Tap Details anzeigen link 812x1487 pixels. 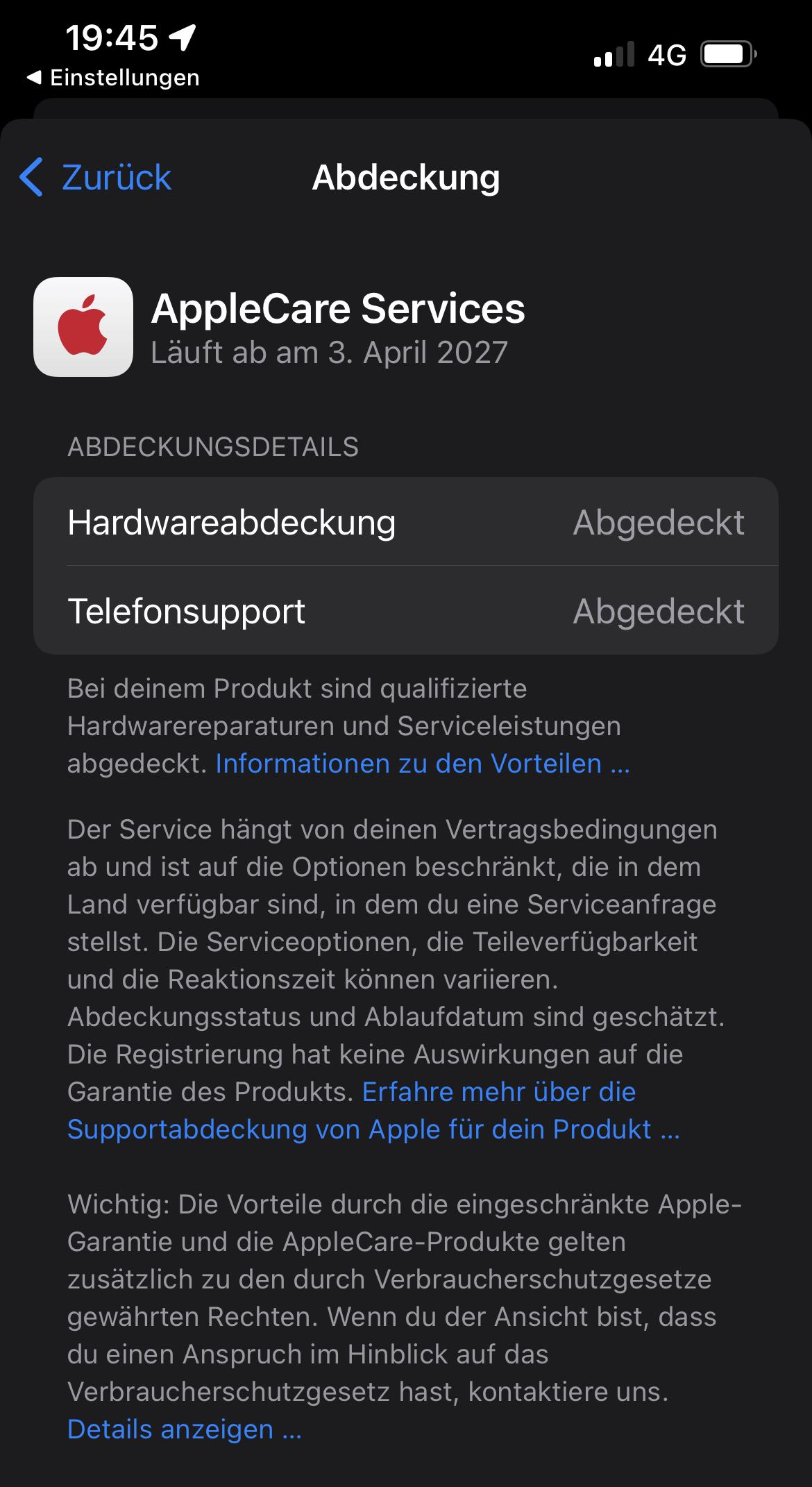(x=185, y=1429)
